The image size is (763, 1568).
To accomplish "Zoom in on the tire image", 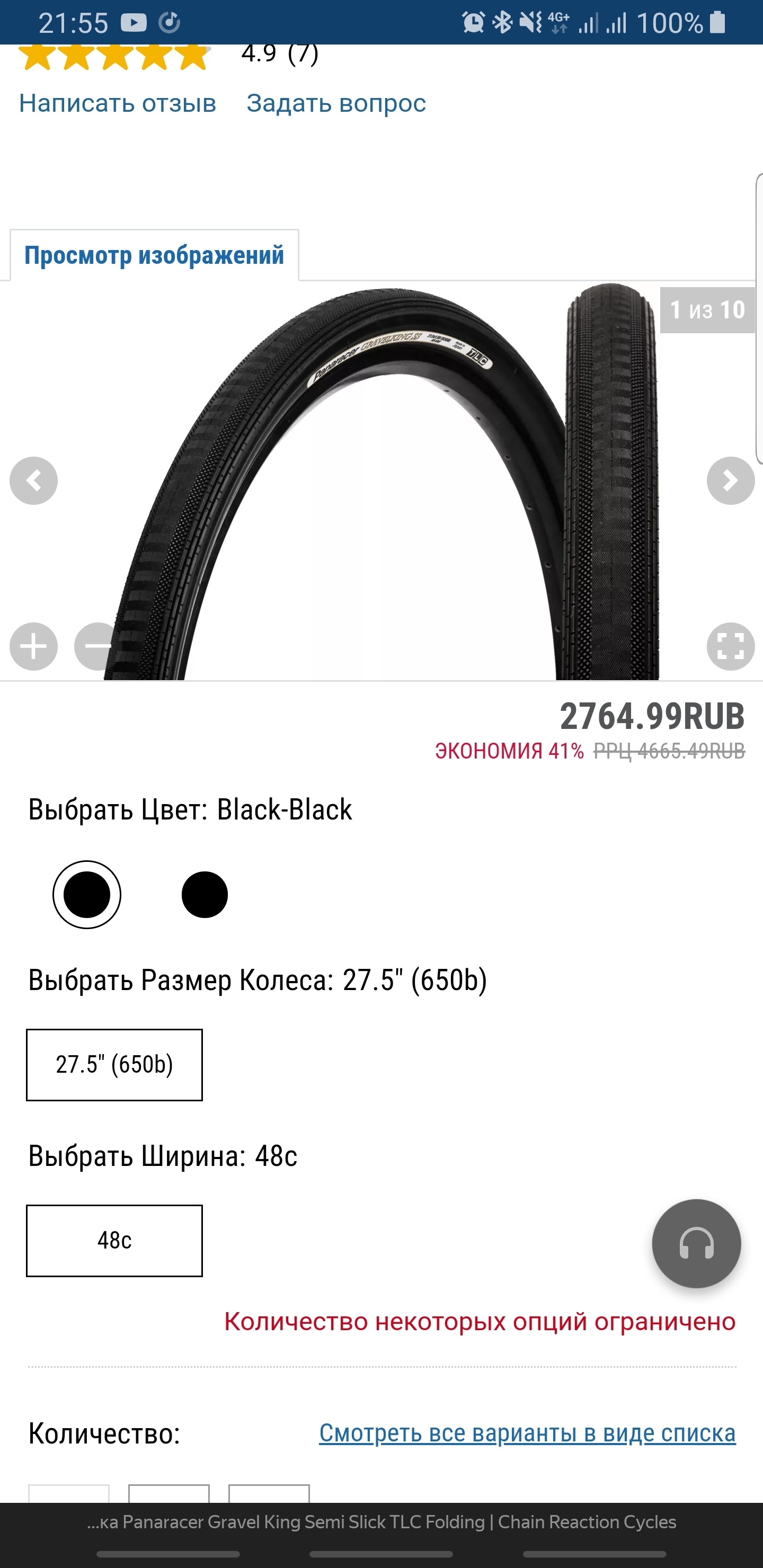I will coord(33,646).
